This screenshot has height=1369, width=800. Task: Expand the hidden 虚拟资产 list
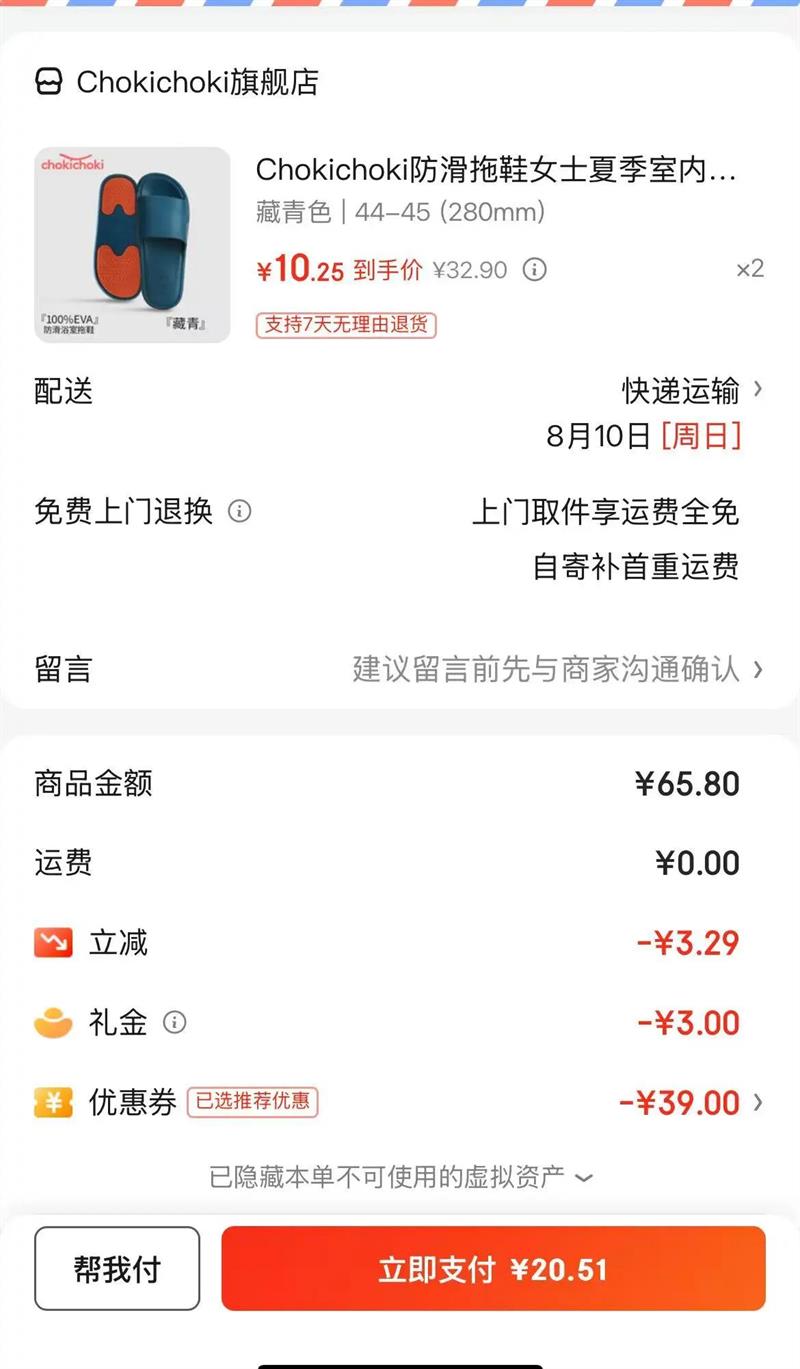[x=400, y=1177]
